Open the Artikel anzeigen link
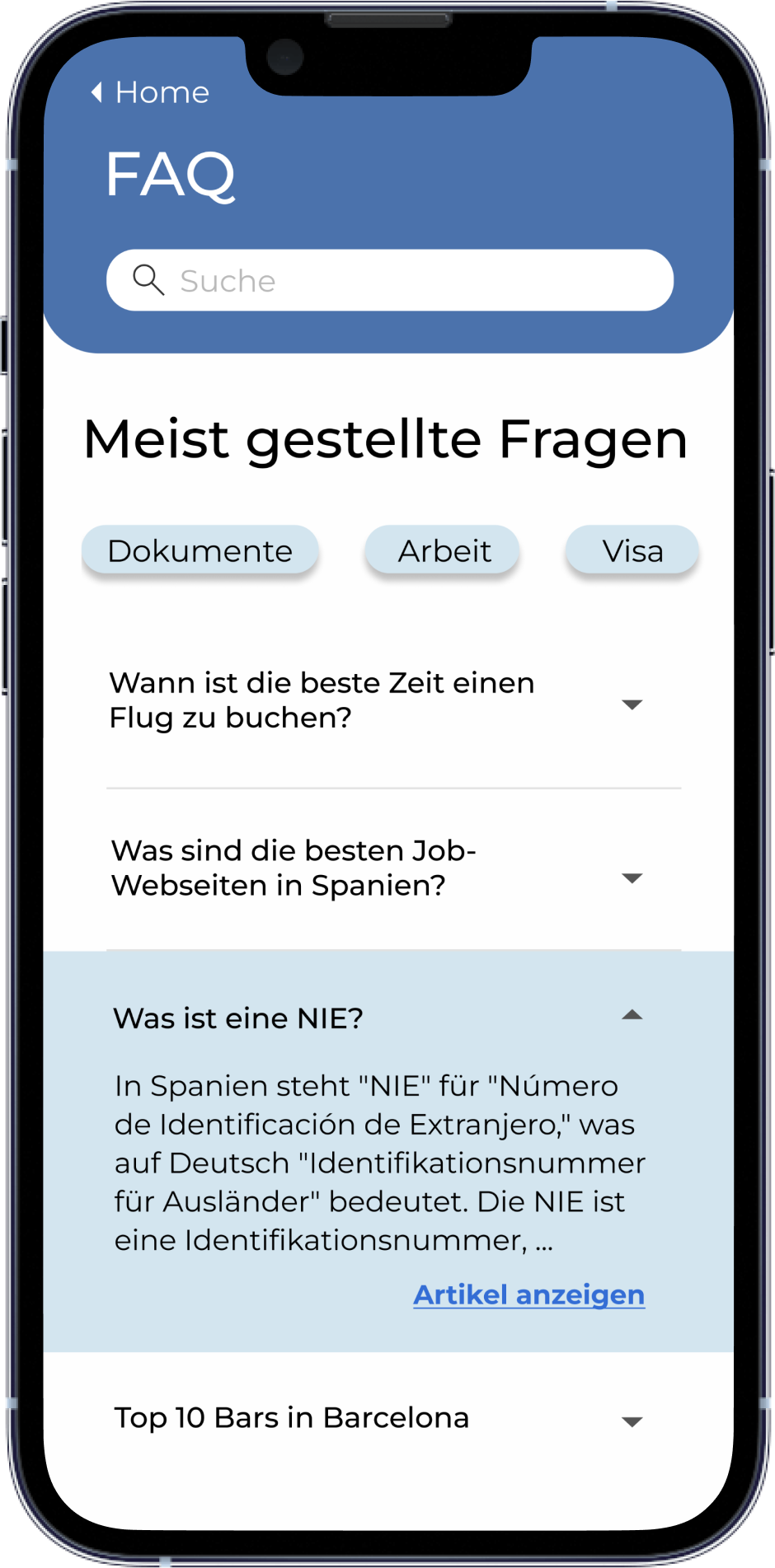 528,1294
